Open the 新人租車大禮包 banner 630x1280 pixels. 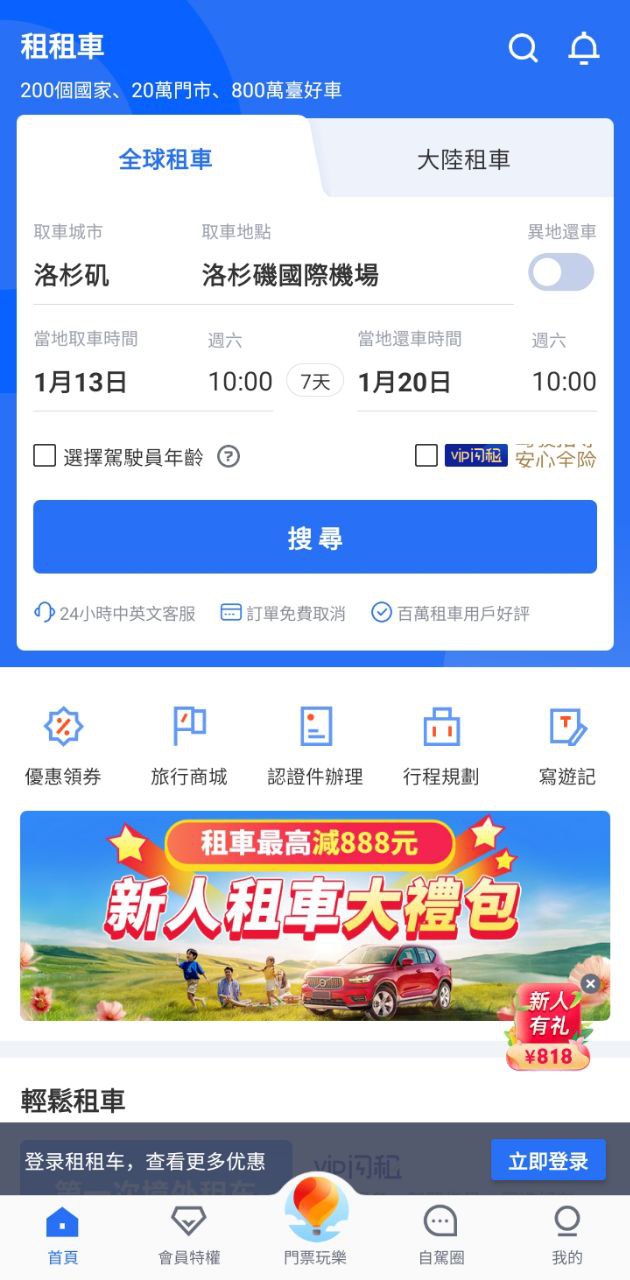click(x=300, y=915)
